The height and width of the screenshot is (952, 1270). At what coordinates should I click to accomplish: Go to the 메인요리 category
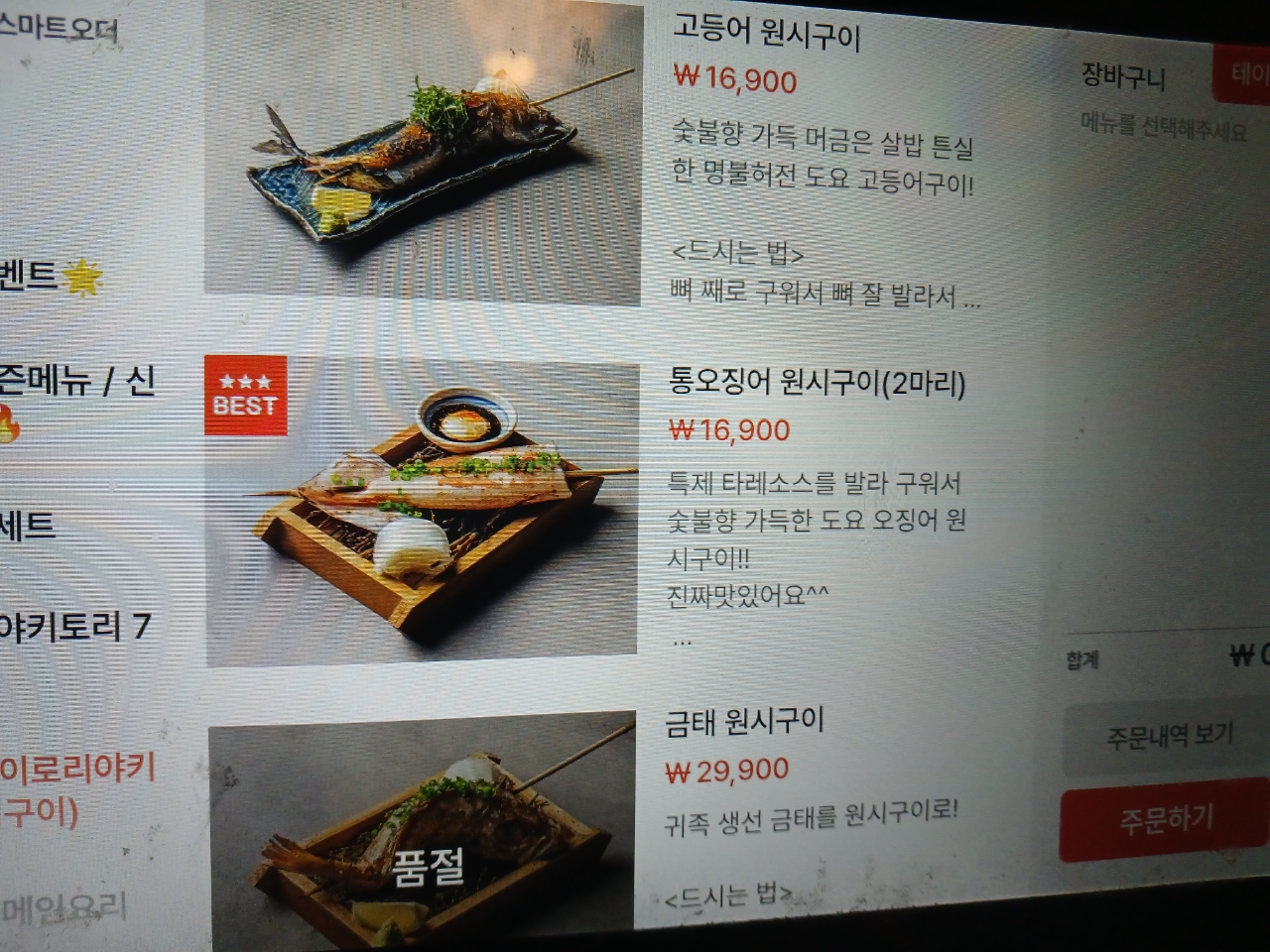[x=64, y=907]
